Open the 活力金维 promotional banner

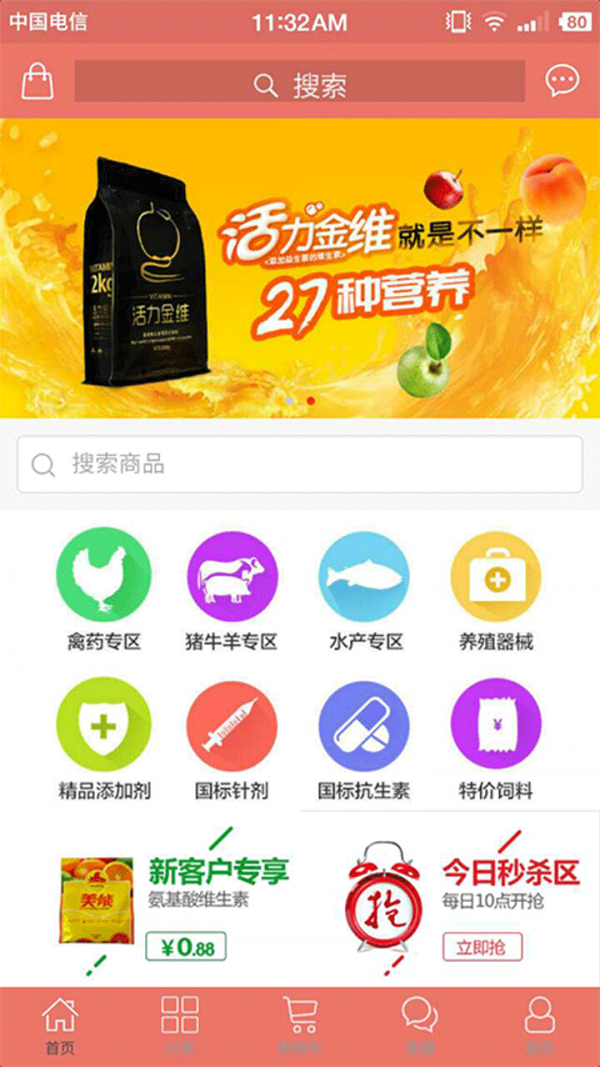[x=300, y=268]
